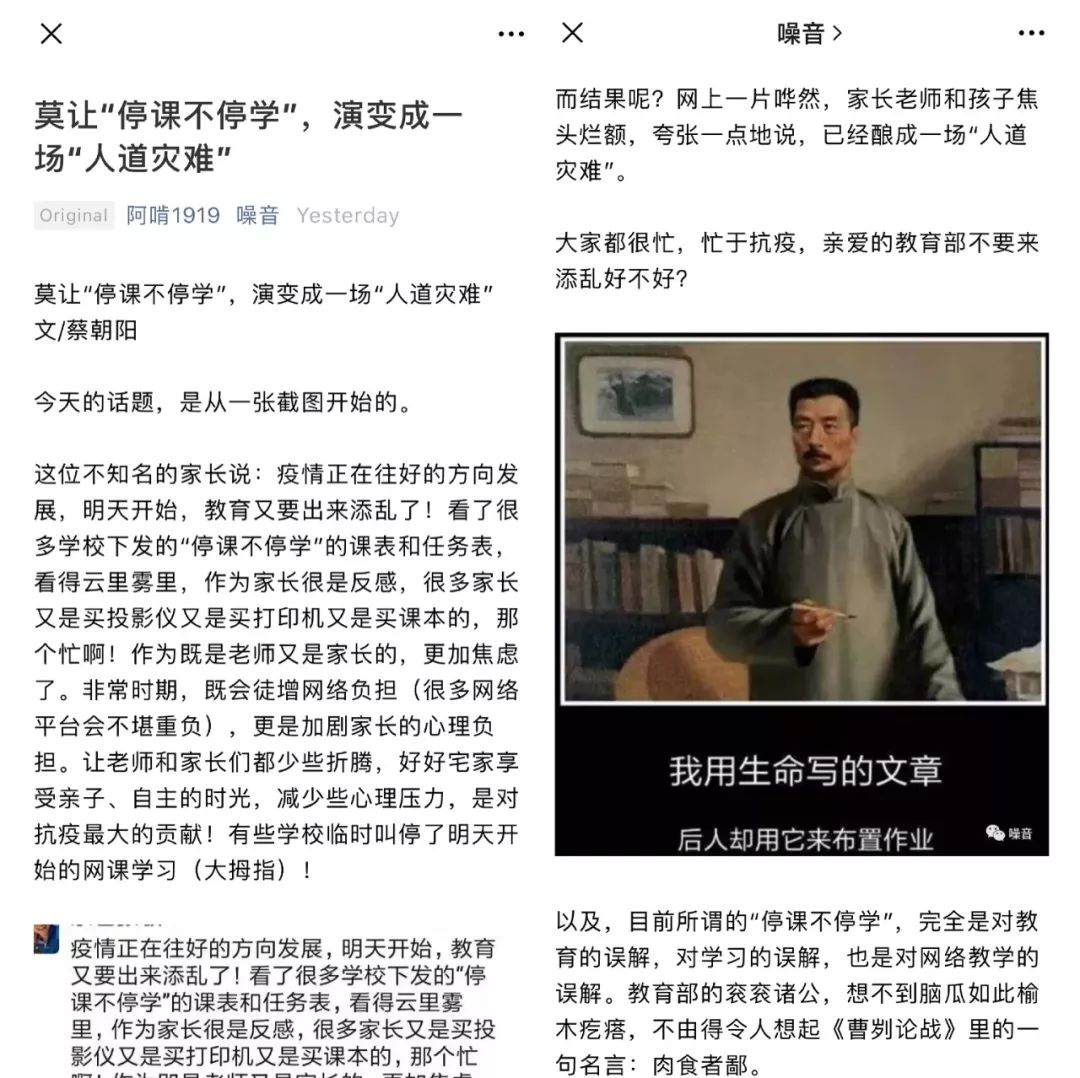
Task: Open the 噪音 account from the header title
Action: [809, 33]
